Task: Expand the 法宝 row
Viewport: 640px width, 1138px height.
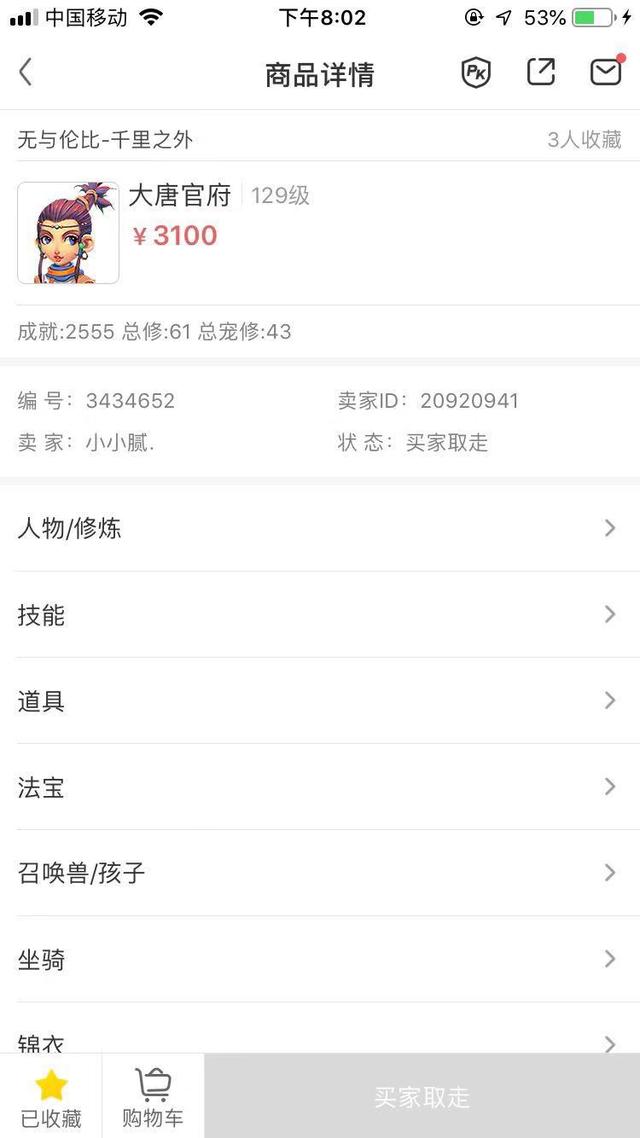Action: coord(320,787)
